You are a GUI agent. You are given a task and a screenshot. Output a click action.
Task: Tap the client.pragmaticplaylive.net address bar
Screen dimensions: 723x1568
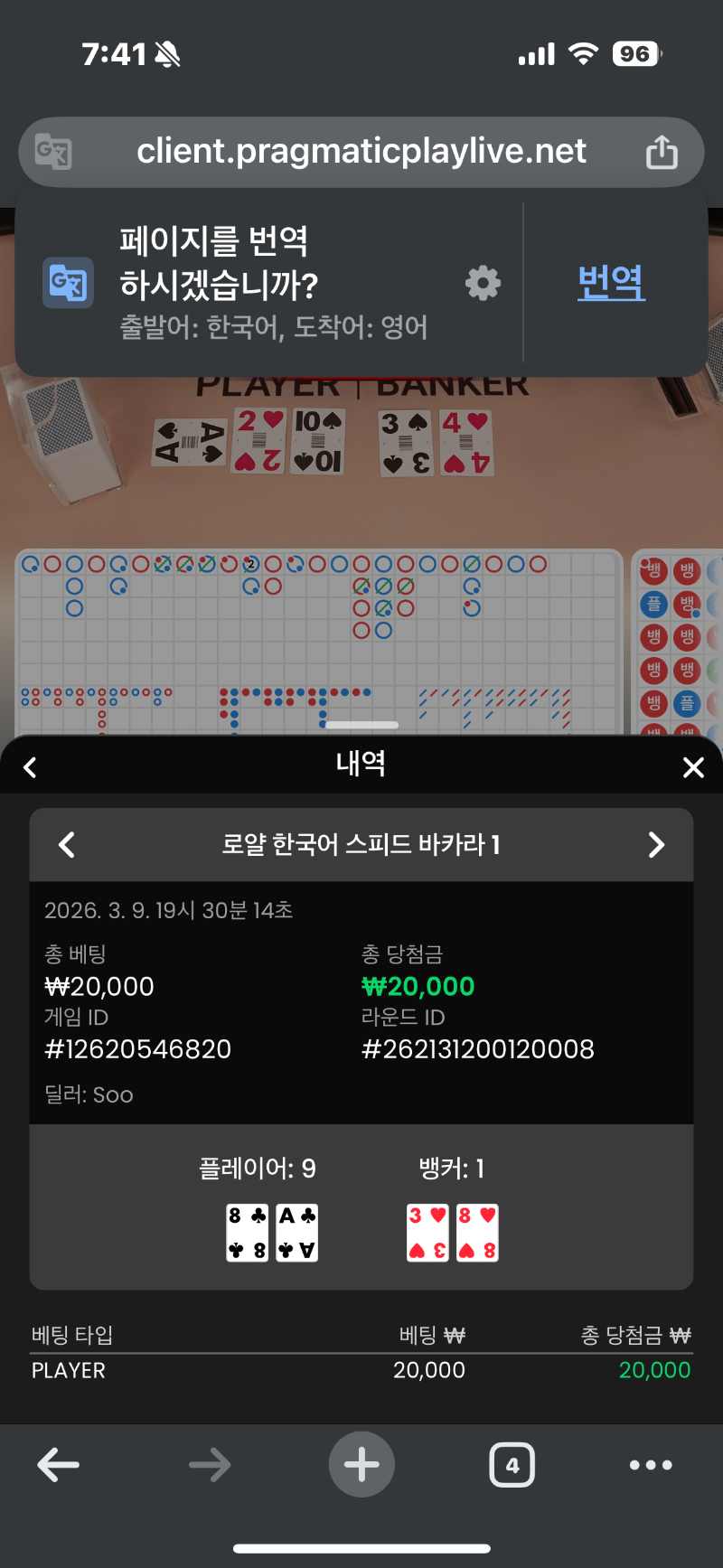(361, 152)
